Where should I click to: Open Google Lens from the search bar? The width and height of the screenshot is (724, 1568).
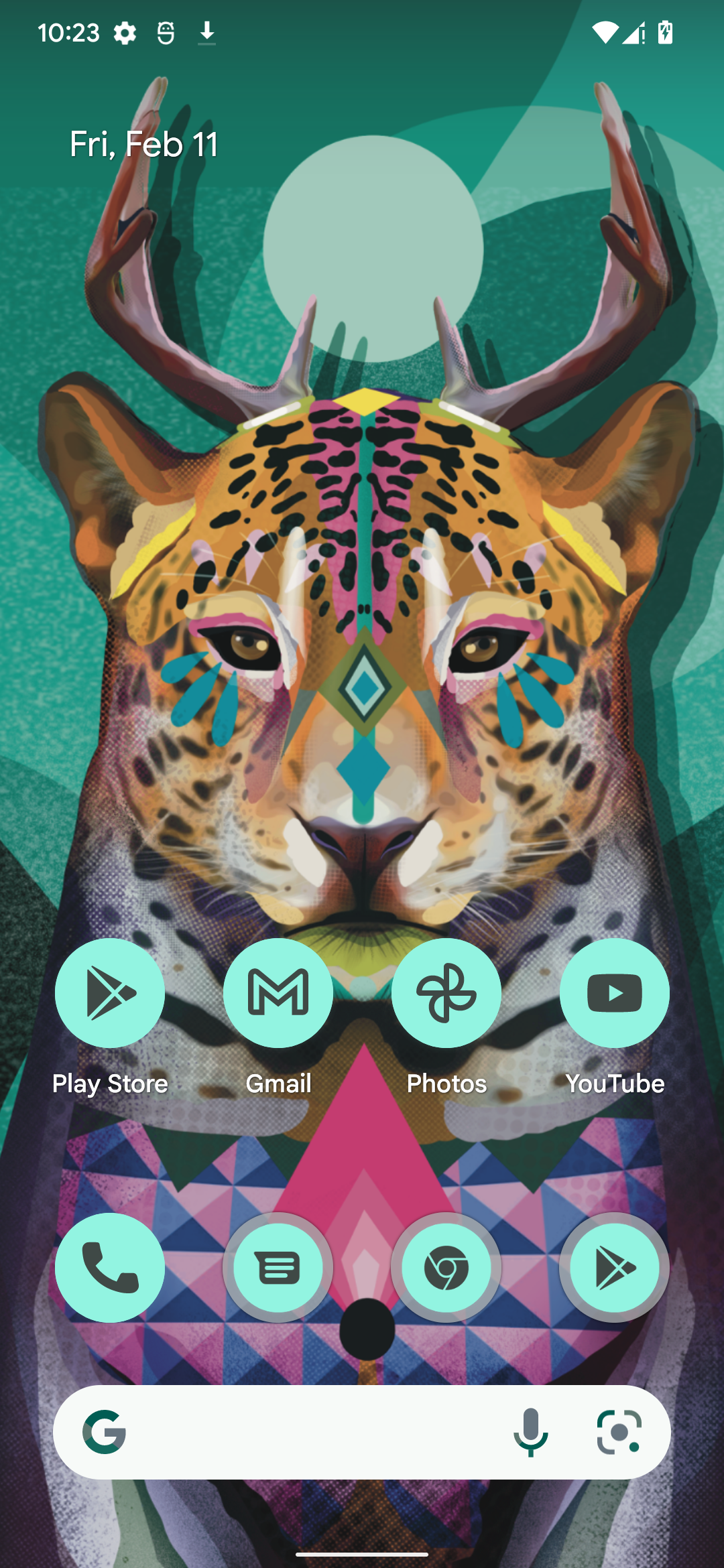point(619,1433)
